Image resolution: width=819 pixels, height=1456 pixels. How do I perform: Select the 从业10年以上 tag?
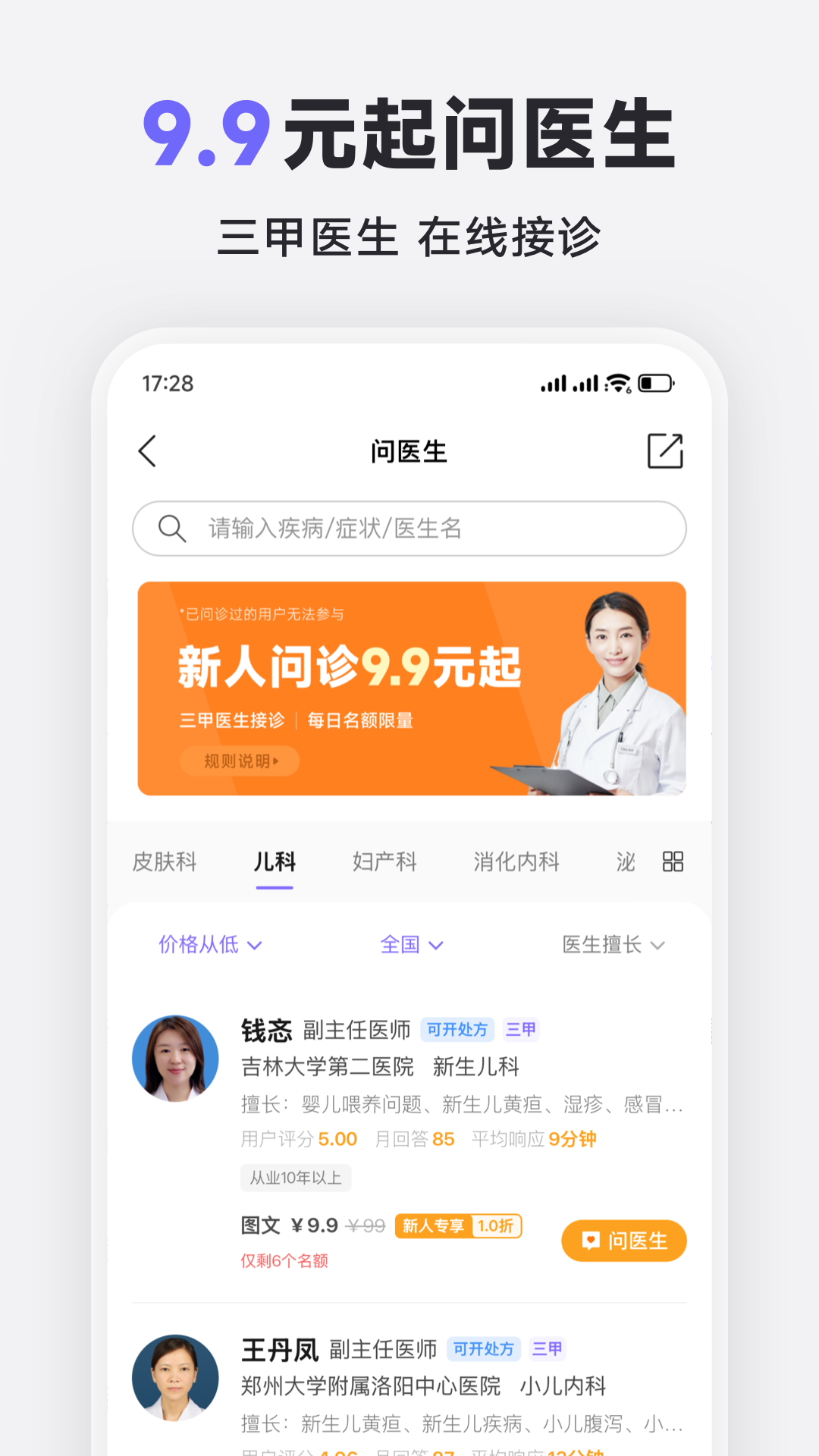297,1178
